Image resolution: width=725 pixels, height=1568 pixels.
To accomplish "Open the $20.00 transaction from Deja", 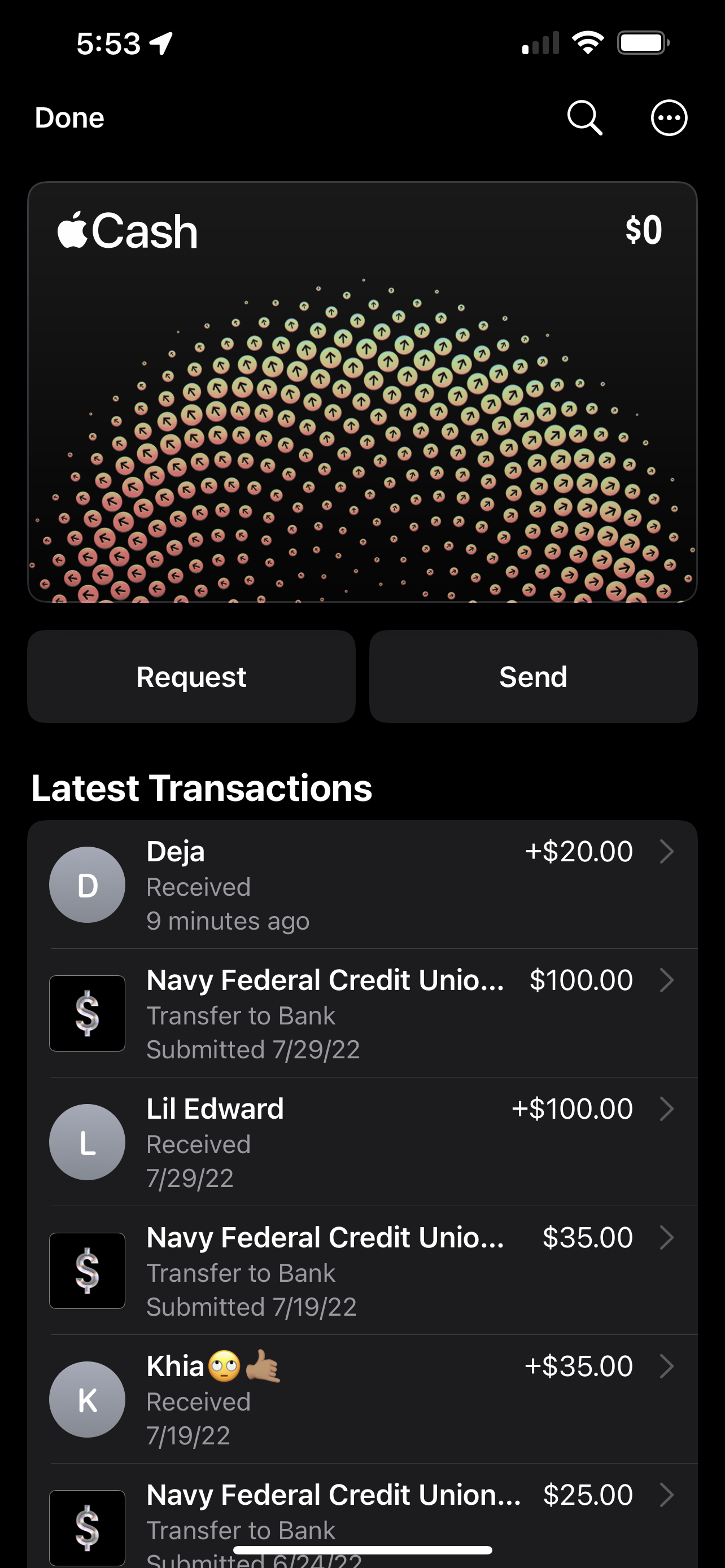I will click(x=362, y=884).
